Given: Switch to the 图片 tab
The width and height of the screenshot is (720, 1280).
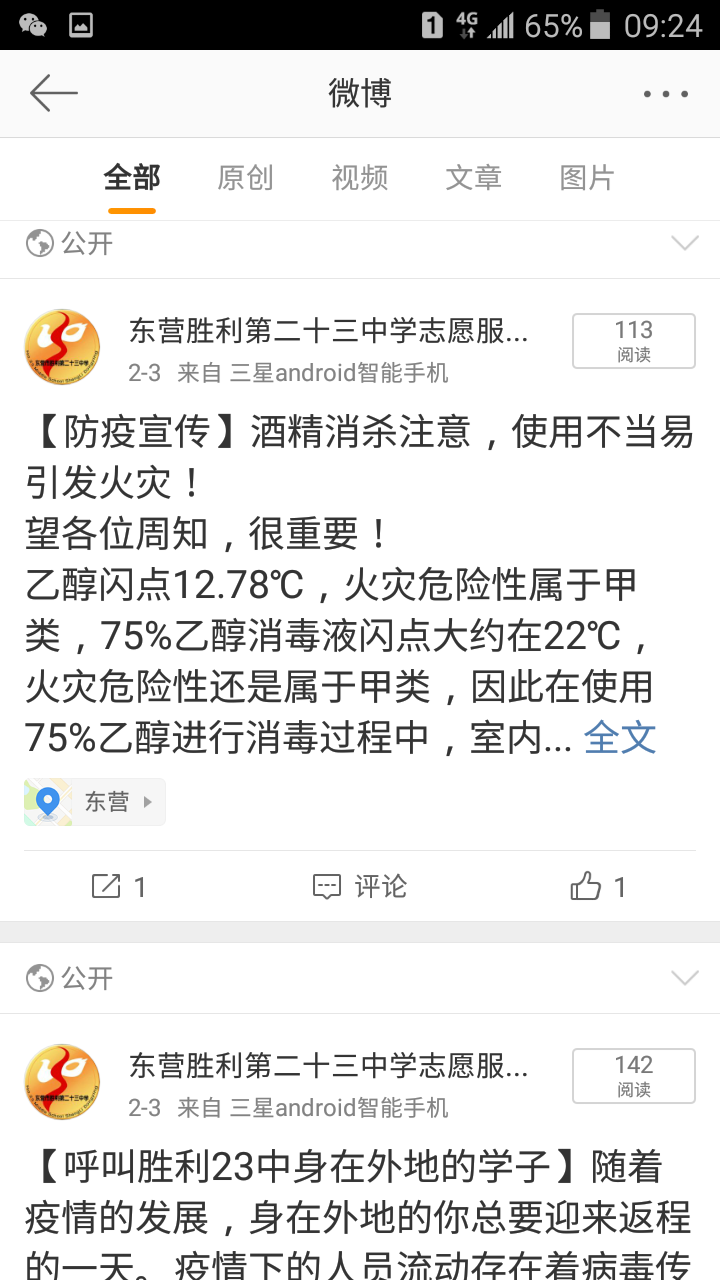Looking at the screenshot, I should [x=587, y=178].
